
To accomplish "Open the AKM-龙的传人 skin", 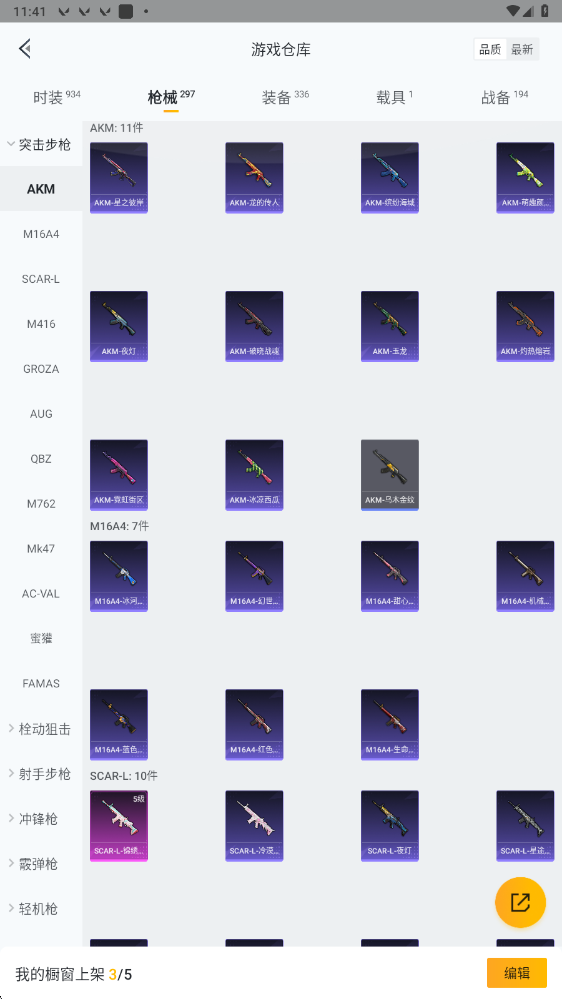I will point(254,178).
